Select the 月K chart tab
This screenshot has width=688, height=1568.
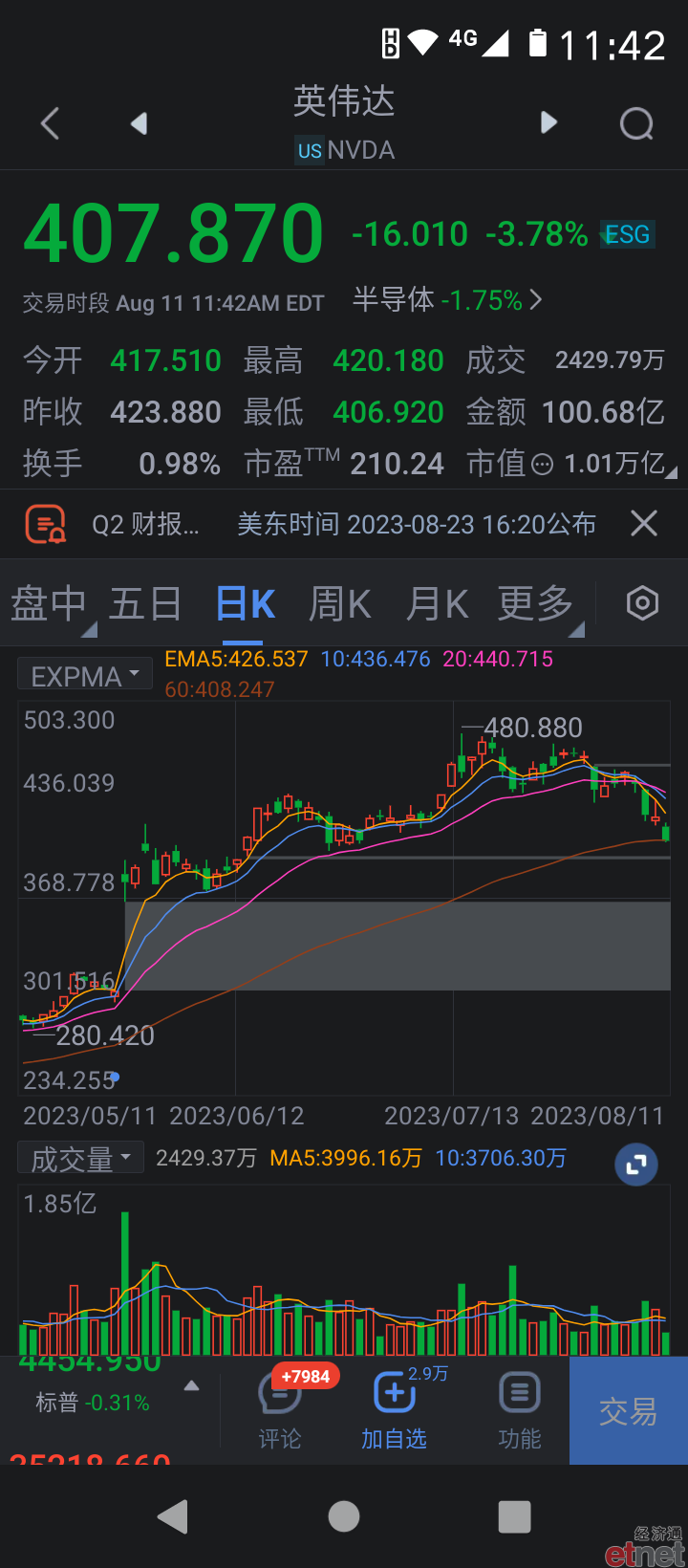437,604
